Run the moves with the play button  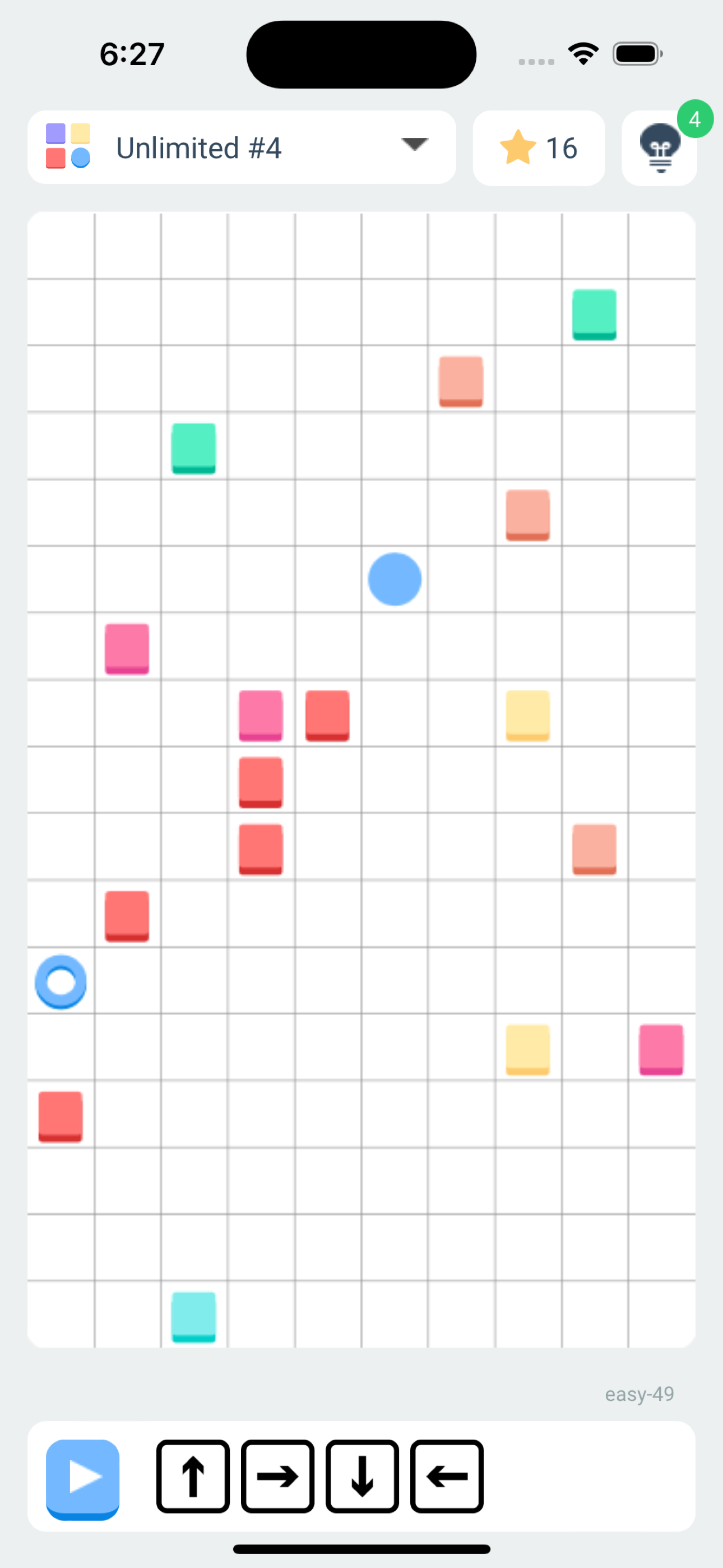coord(83,1478)
